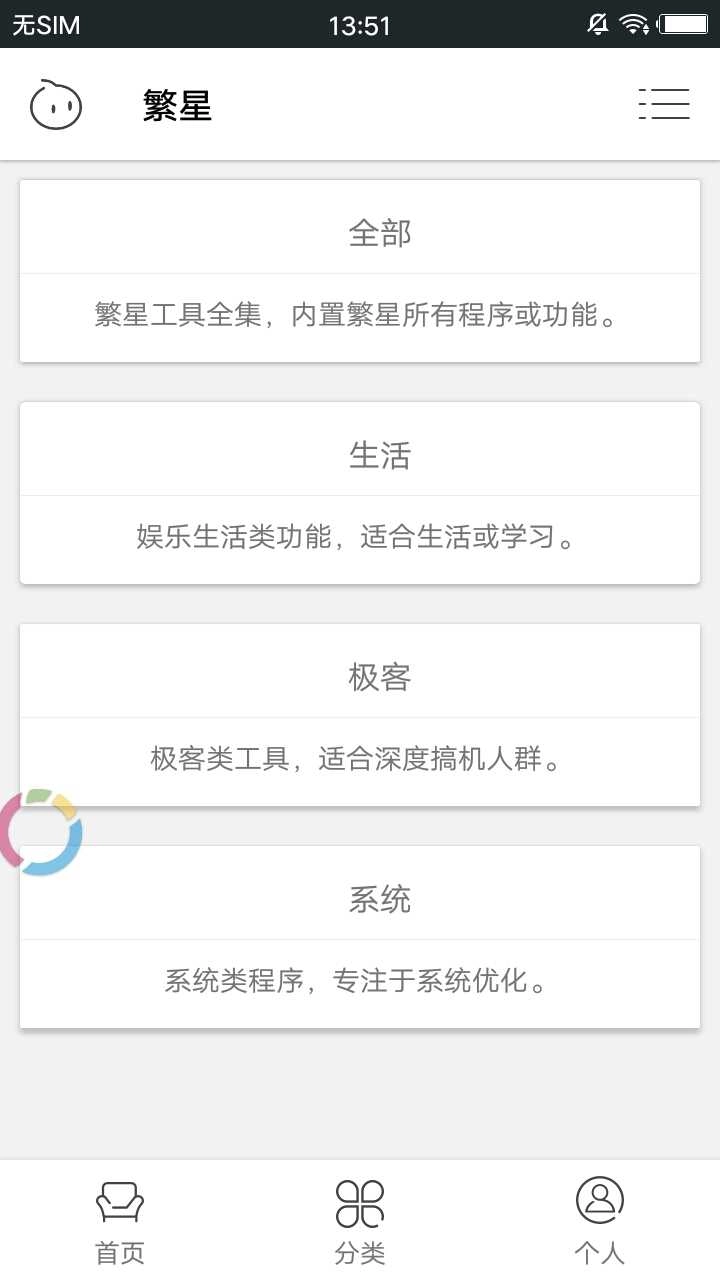The image size is (720, 1280).
Task: Select the 分类 tab
Action: 360,1221
